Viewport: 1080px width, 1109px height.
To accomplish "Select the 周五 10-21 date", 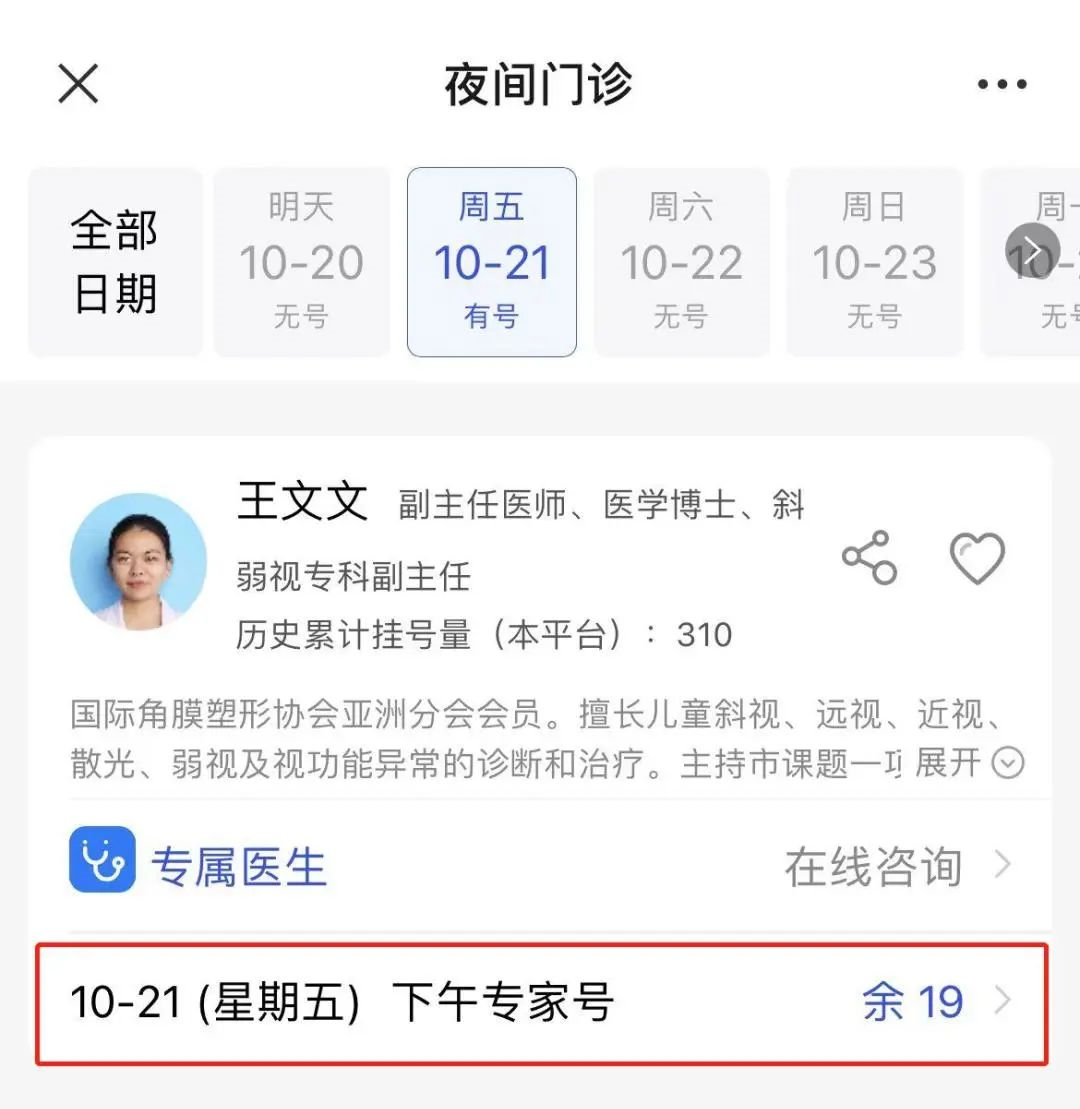I will 492,262.
